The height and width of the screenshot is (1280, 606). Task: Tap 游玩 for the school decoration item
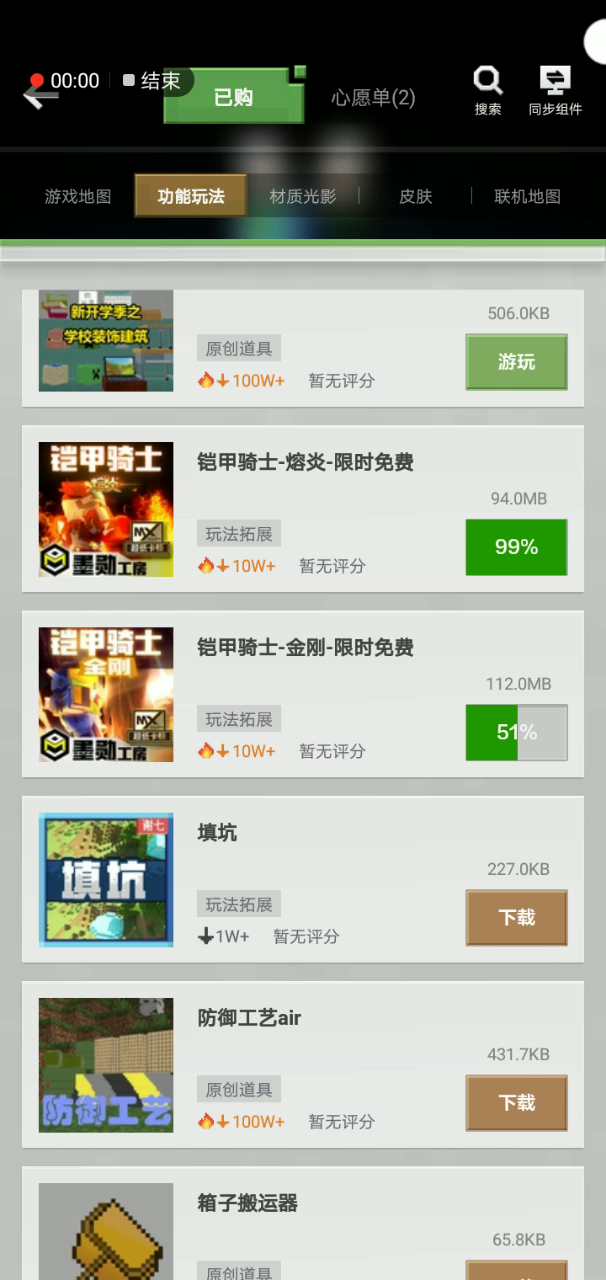516,362
